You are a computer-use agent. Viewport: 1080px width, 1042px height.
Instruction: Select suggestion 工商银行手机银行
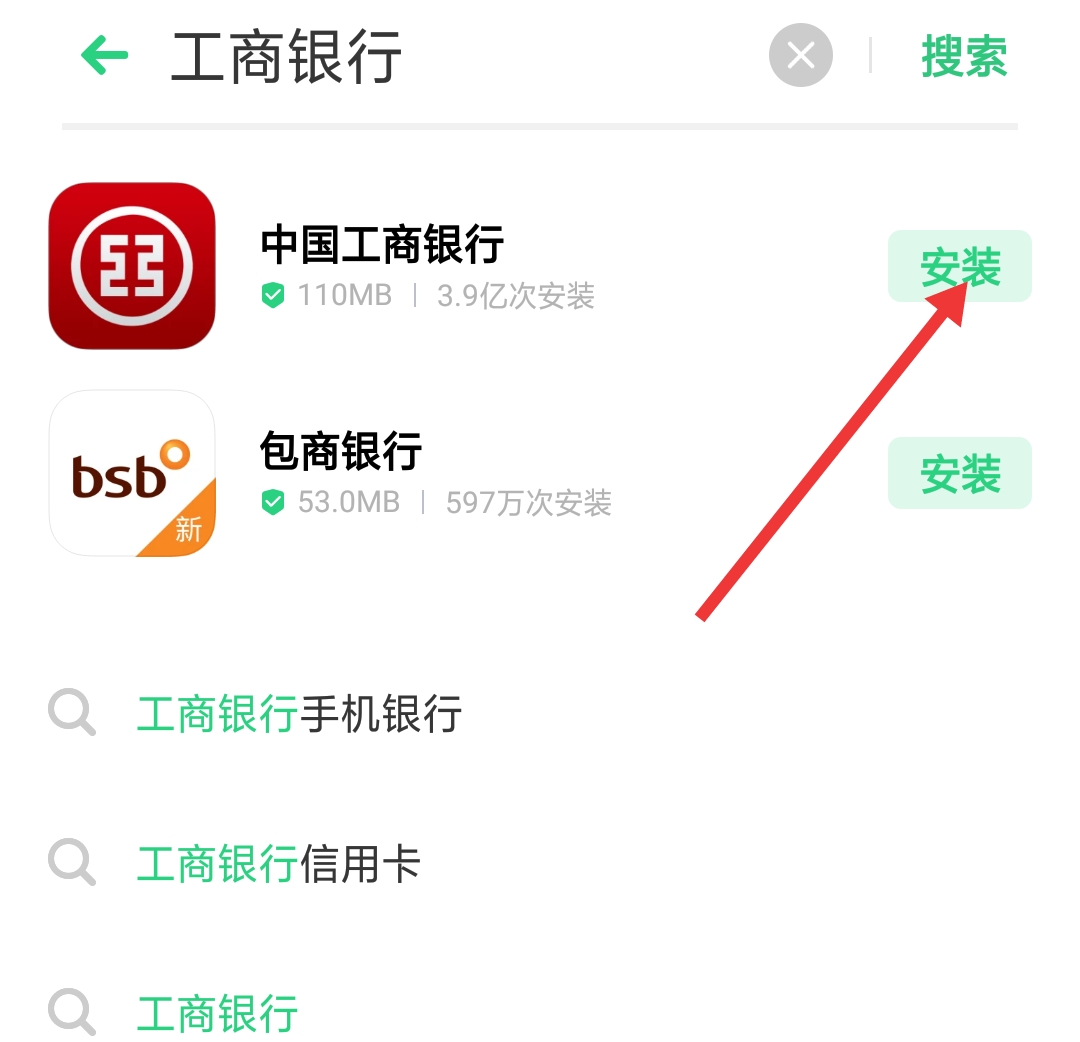point(299,715)
